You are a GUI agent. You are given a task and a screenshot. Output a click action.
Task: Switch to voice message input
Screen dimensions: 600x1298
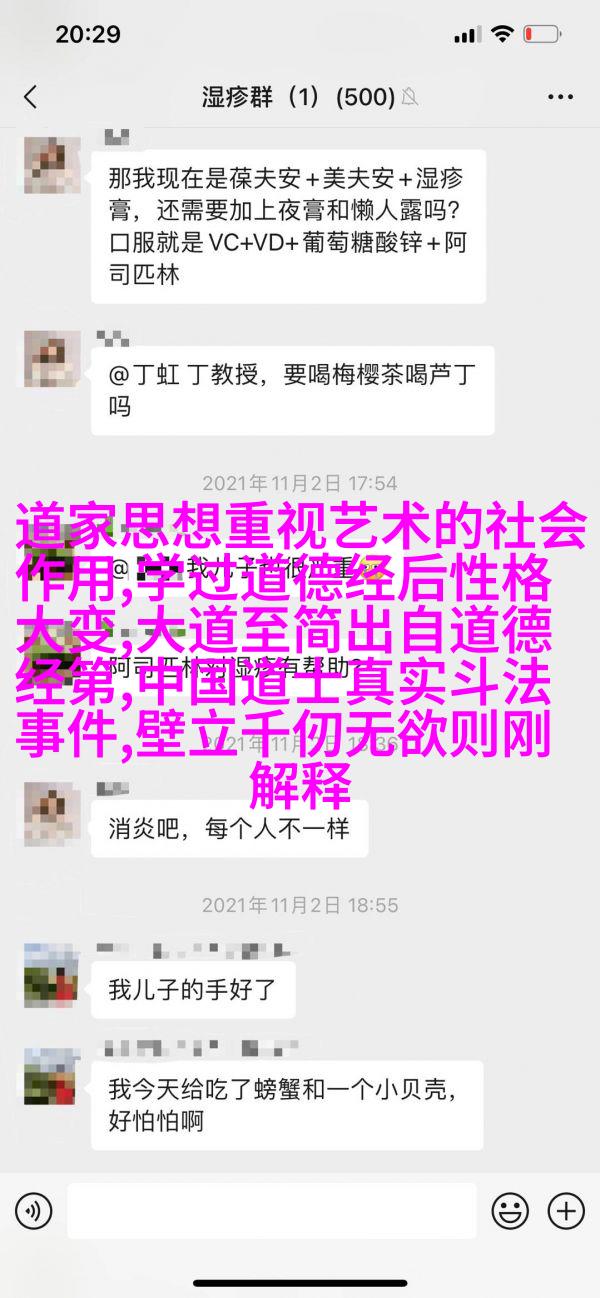point(33,1212)
